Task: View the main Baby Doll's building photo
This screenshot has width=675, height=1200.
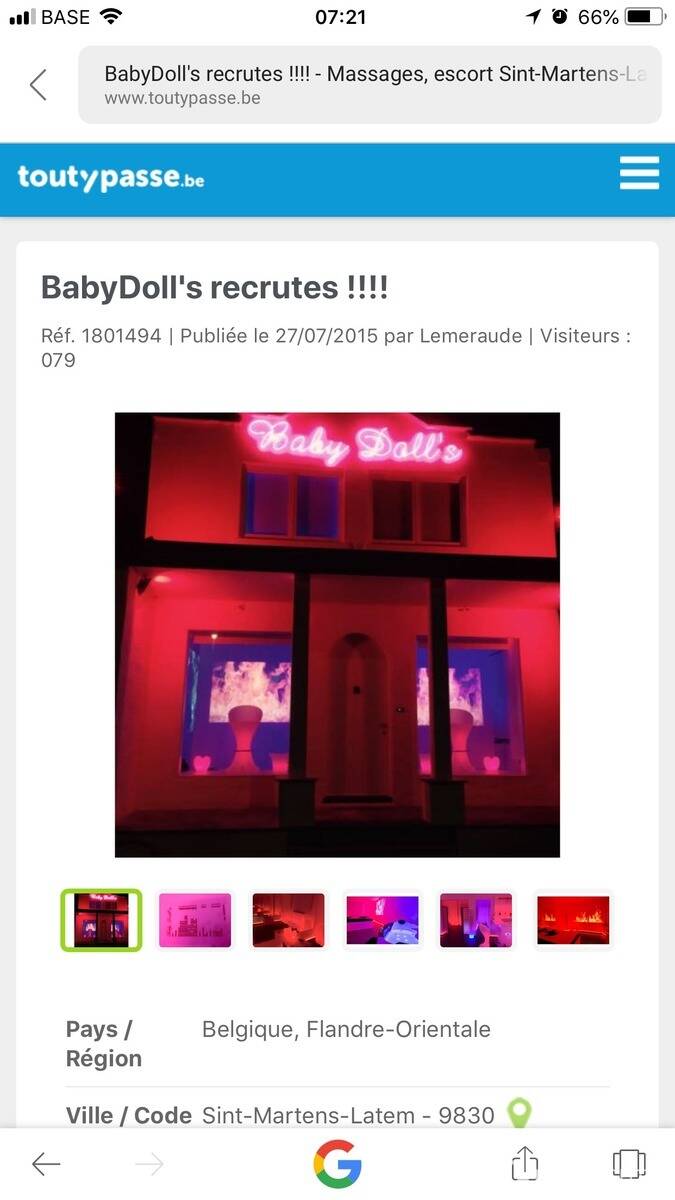Action: coord(337,635)
